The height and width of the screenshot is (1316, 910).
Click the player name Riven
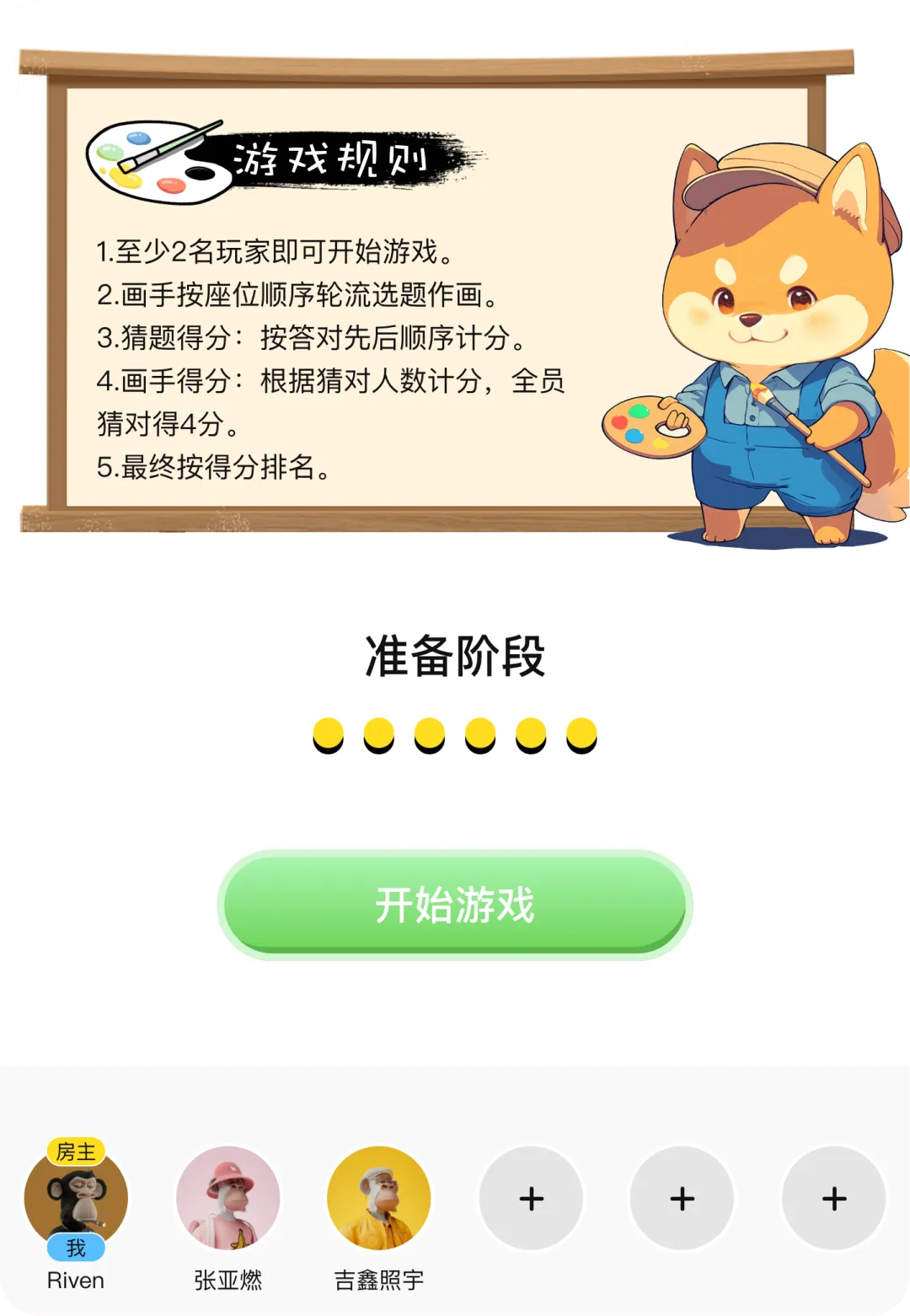(75, 1280)
